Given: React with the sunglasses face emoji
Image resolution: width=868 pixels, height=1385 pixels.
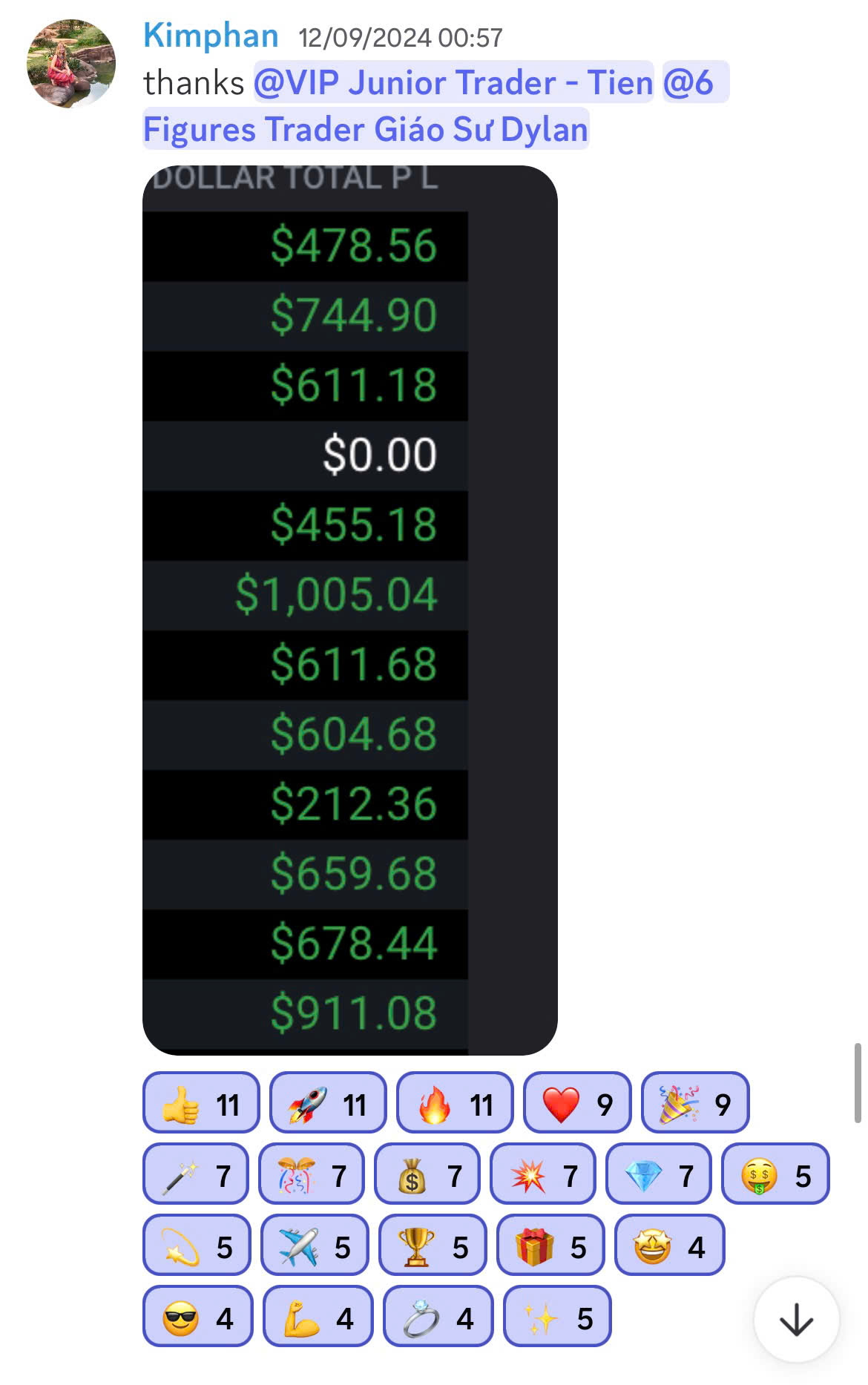Looking at the screenshot, I should (197, 1316).
